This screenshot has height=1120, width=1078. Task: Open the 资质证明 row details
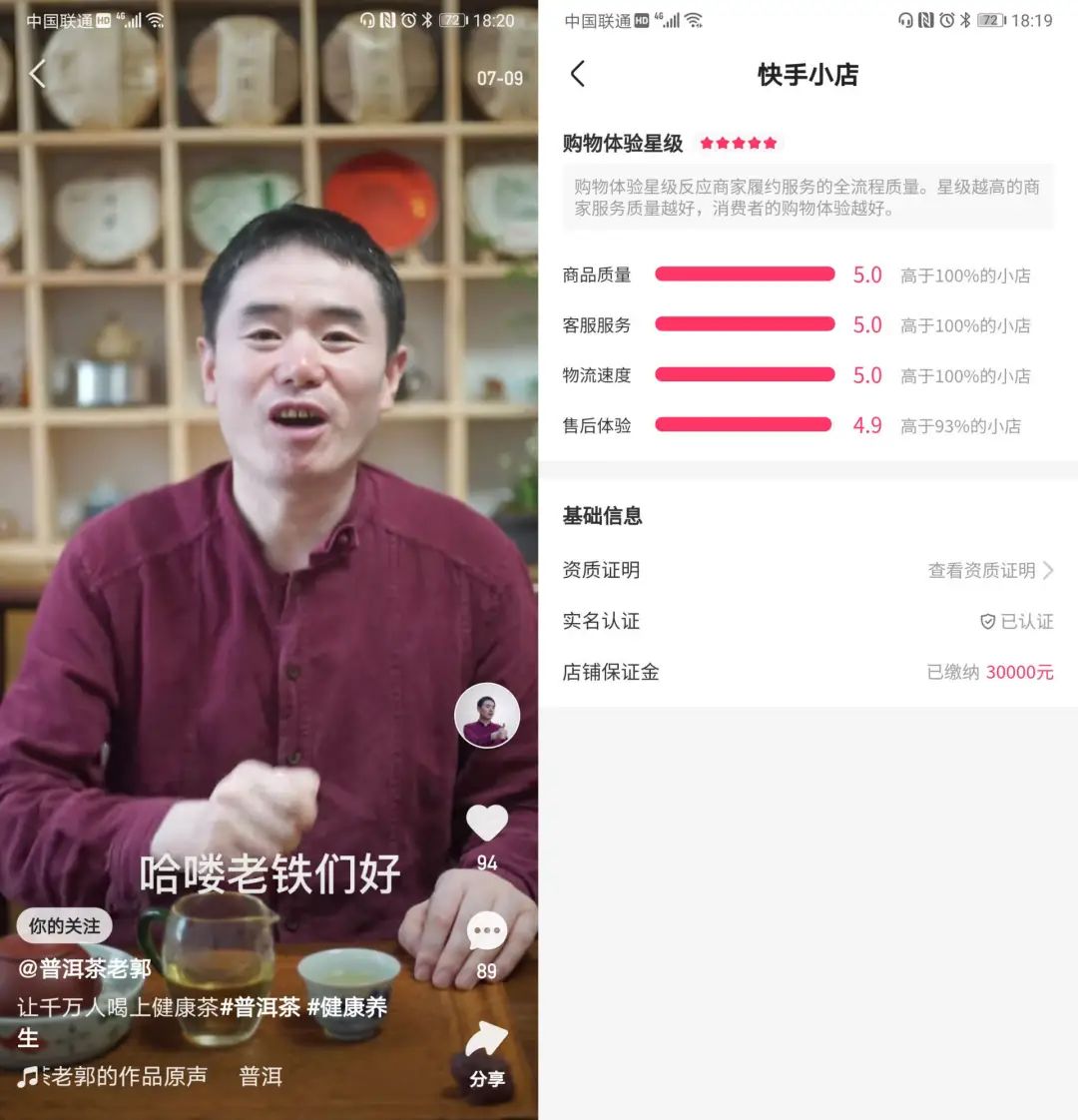601,570
